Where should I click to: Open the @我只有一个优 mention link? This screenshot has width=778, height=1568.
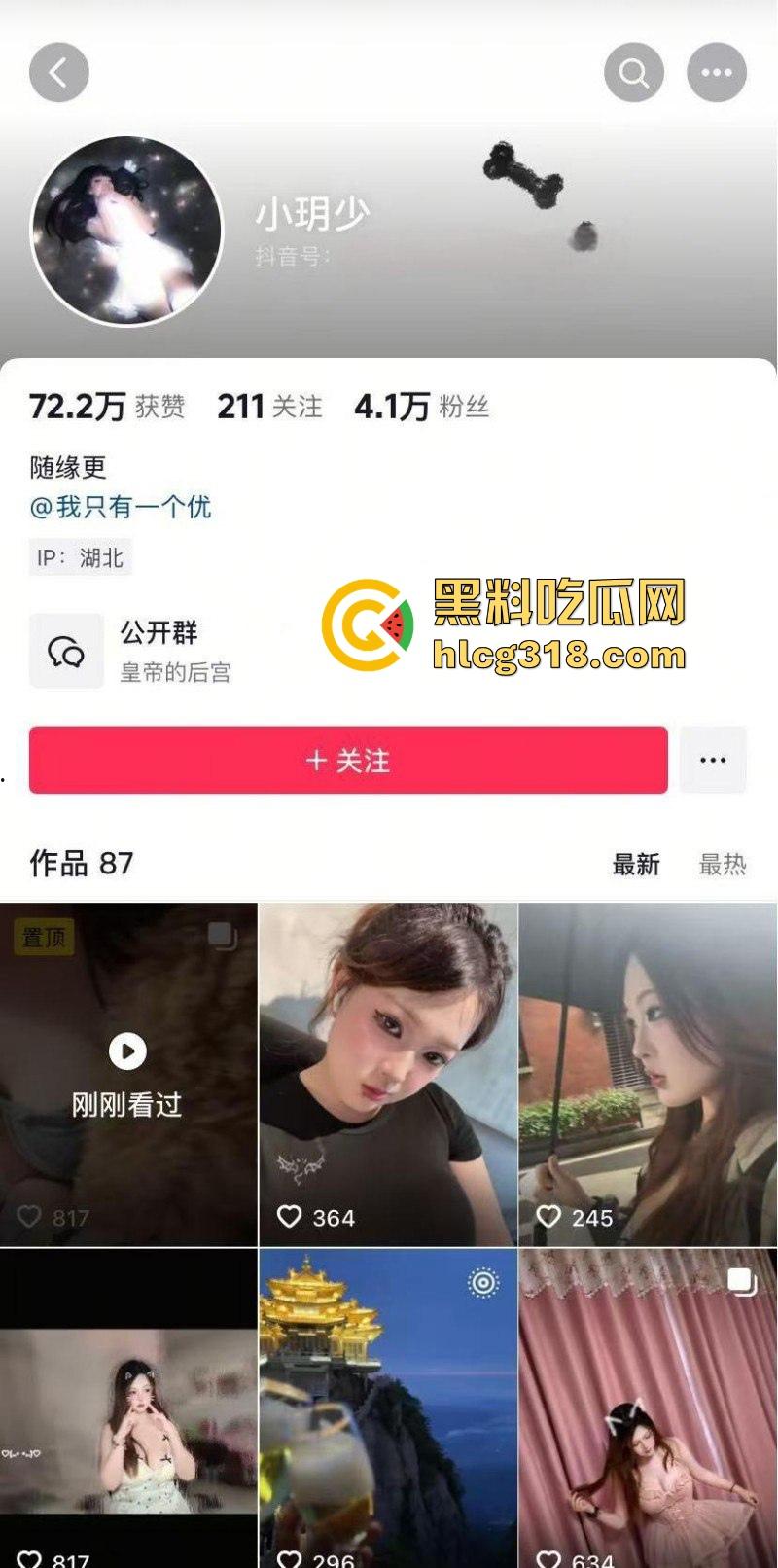click(x=120, y=508)
